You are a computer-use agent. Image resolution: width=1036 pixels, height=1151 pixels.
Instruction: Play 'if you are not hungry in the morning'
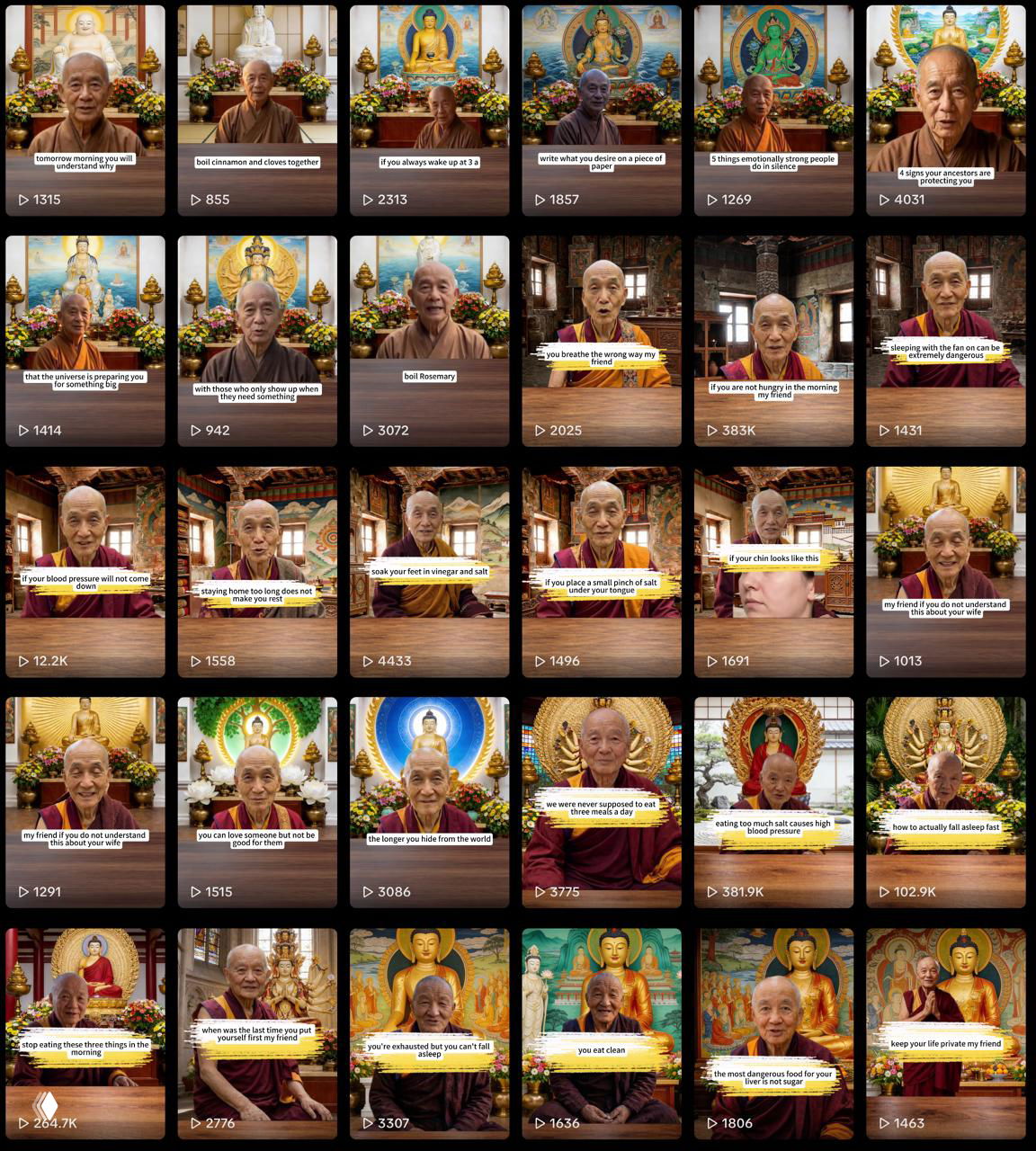(773, 340)
